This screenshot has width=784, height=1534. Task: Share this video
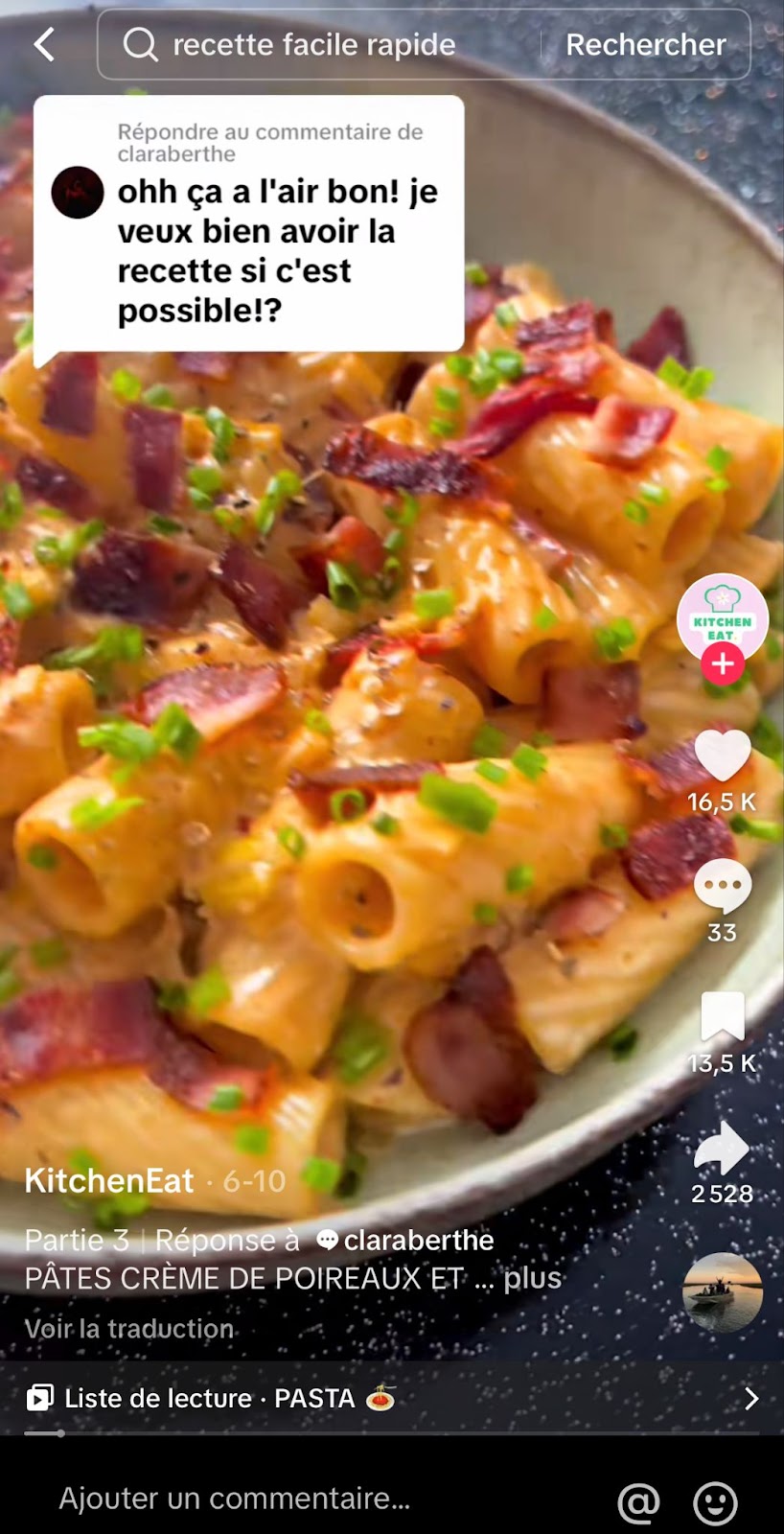pyautogui.click(x=722, y=1149)
